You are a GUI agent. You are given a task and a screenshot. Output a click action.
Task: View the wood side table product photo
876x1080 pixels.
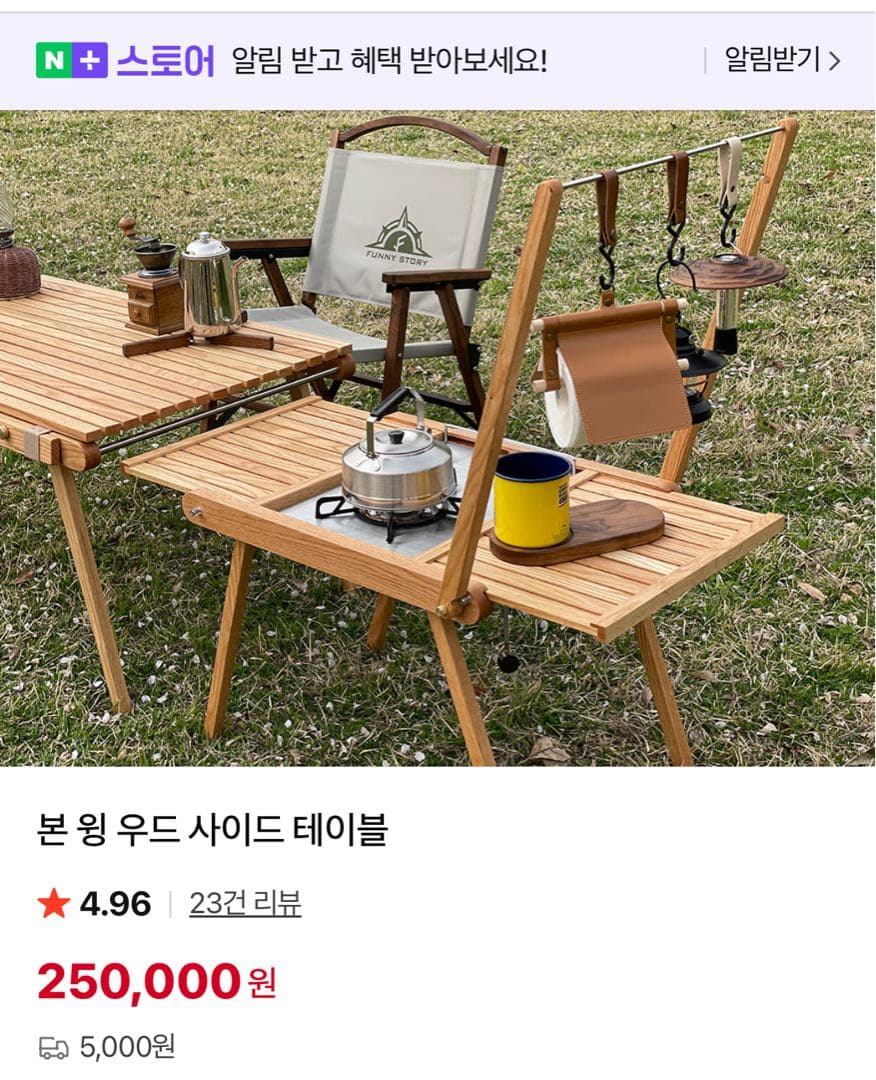click(438, 438)
